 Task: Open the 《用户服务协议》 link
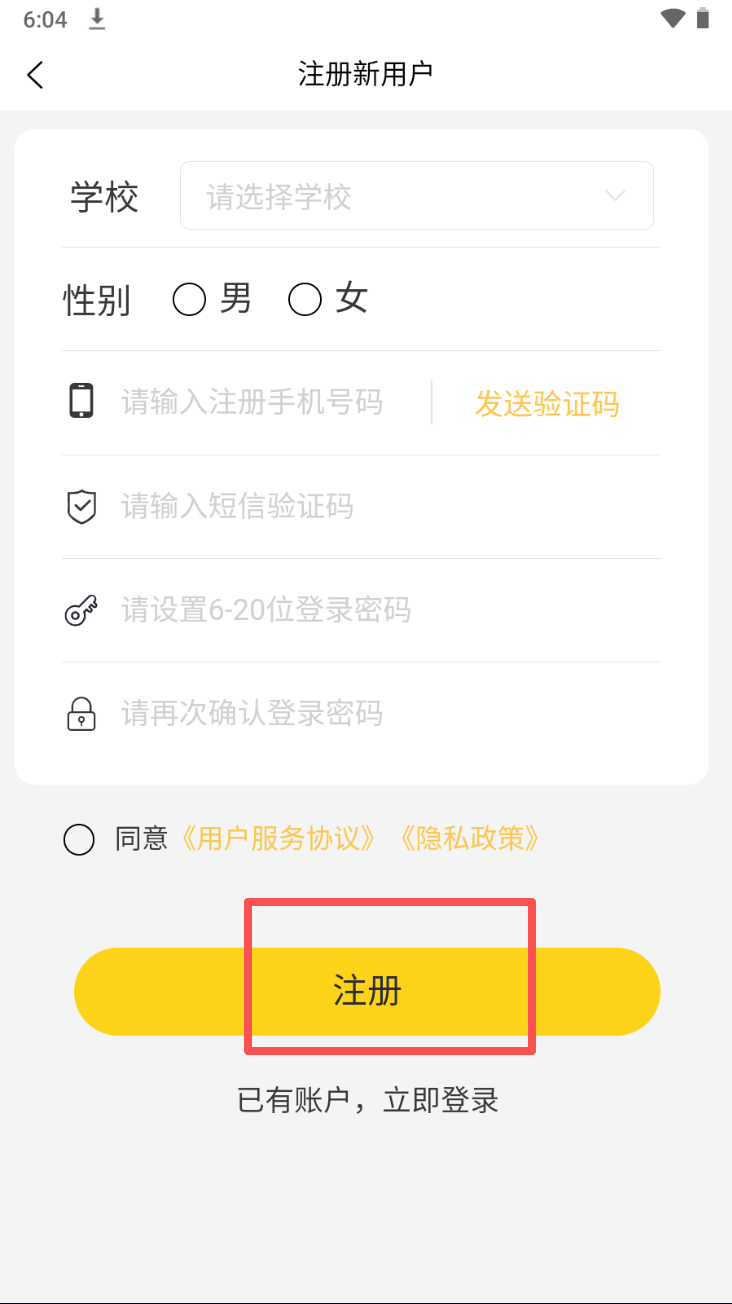[x=279, y=839]
